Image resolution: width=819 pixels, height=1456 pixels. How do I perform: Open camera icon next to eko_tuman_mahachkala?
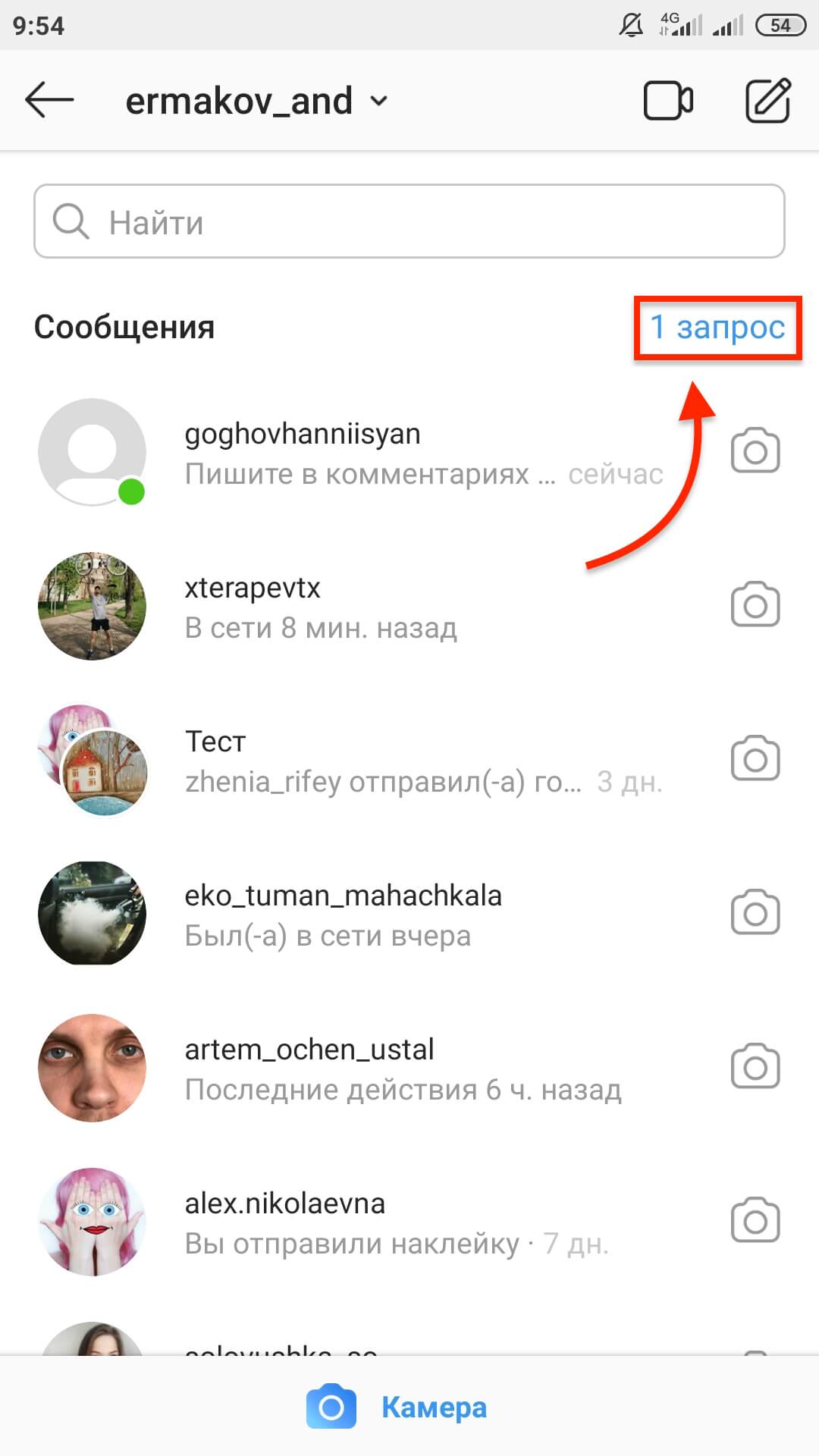coord(755,913)
